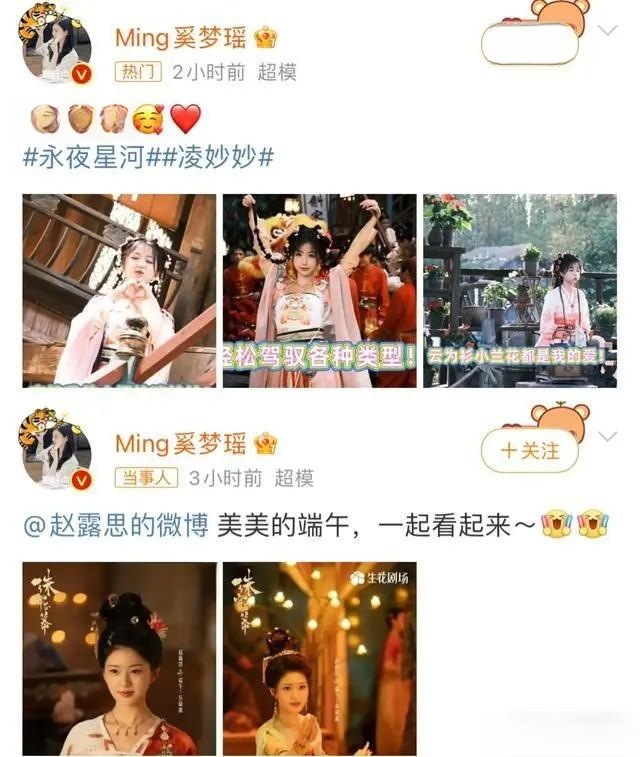The height and width of the screenshot is (757, 640).
Task: View the first photo with the heart gesture
Action: click(119, 290)
